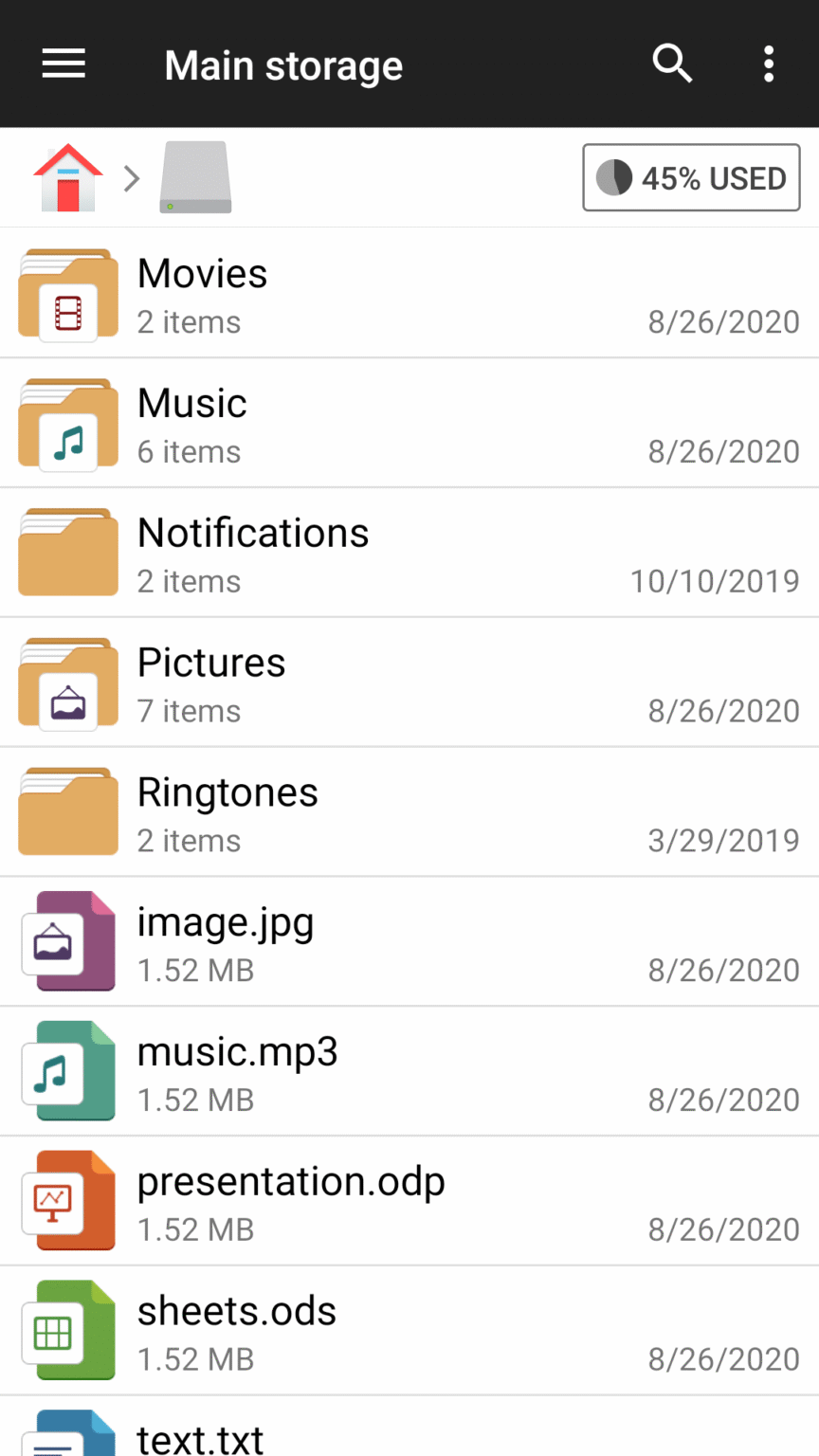This screenshot has height=1456, width=819.
Task: Tap the storage drive icon in breadcrumb
Action: (194, 177)
